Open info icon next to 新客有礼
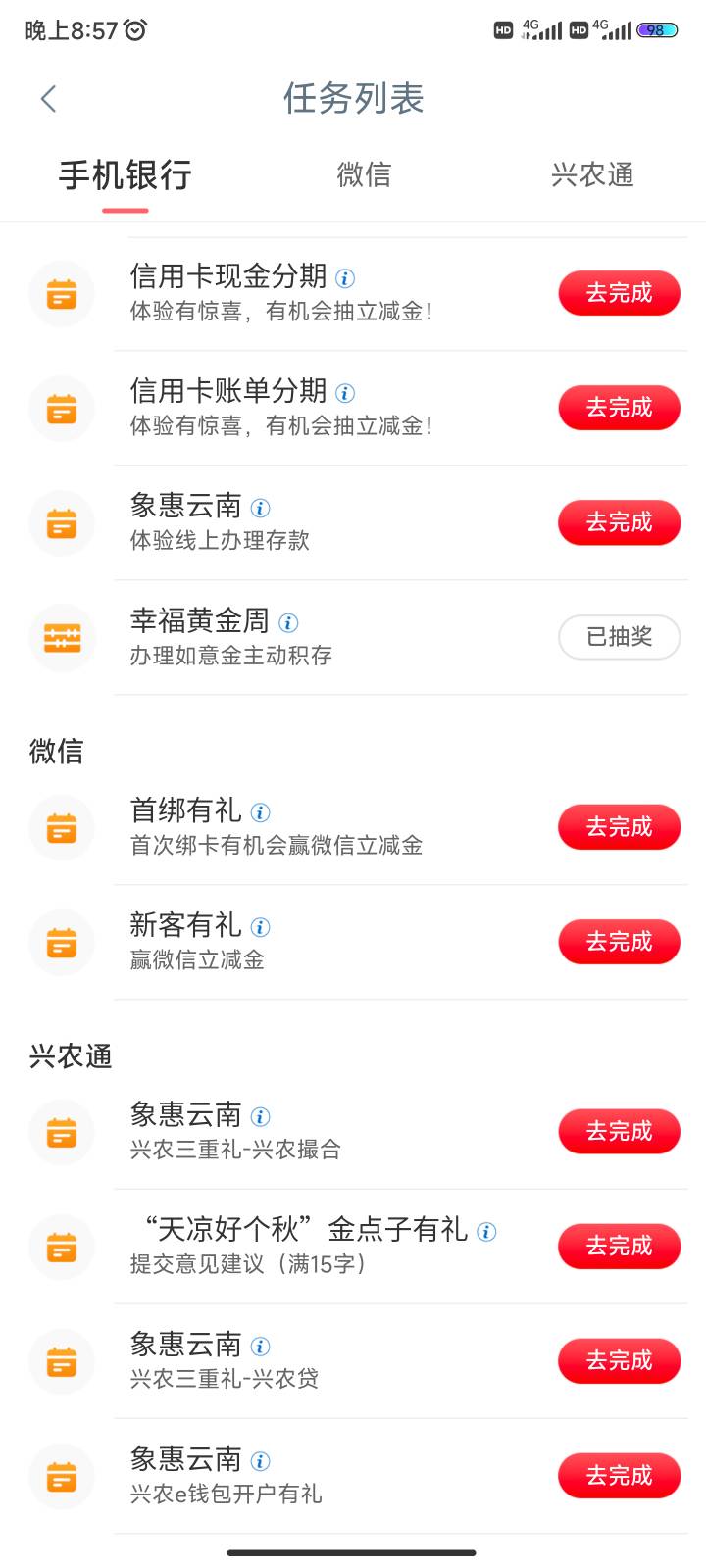 tap(260, 927)
